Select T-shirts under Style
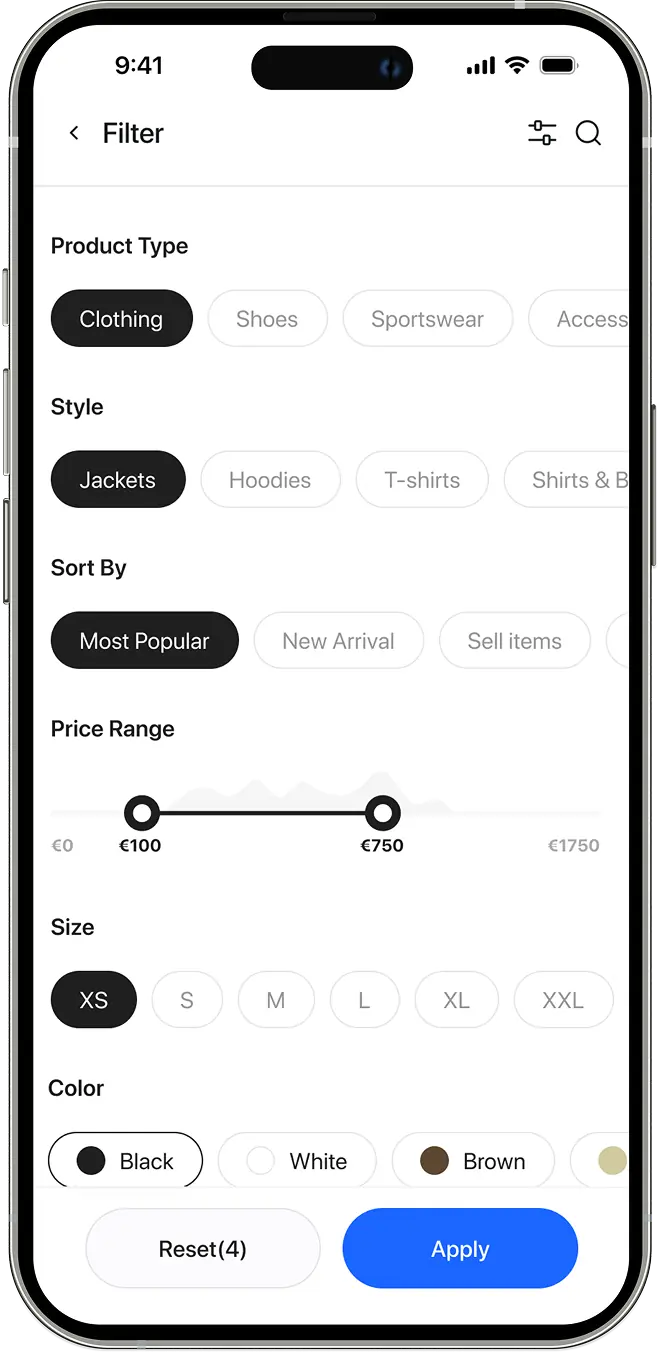 [422, 480]
